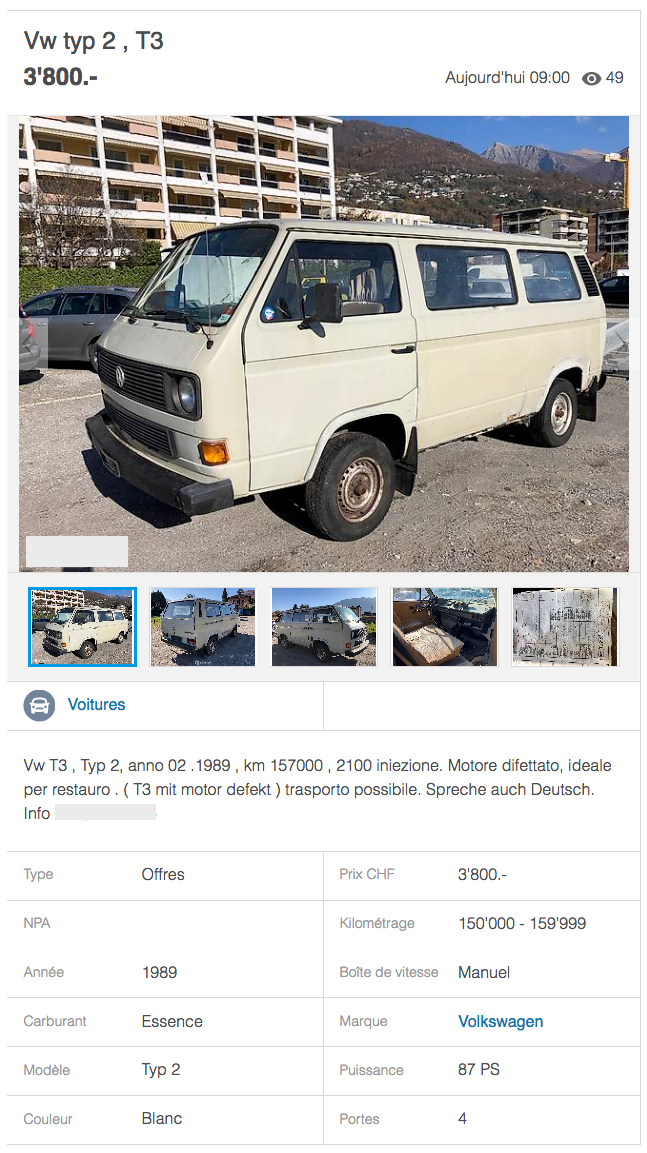Select the fourth thumbnail showing the interior seats
The width and height of the screenshot is (647, 1153).
pyautogui.click(x=445, y=627)
